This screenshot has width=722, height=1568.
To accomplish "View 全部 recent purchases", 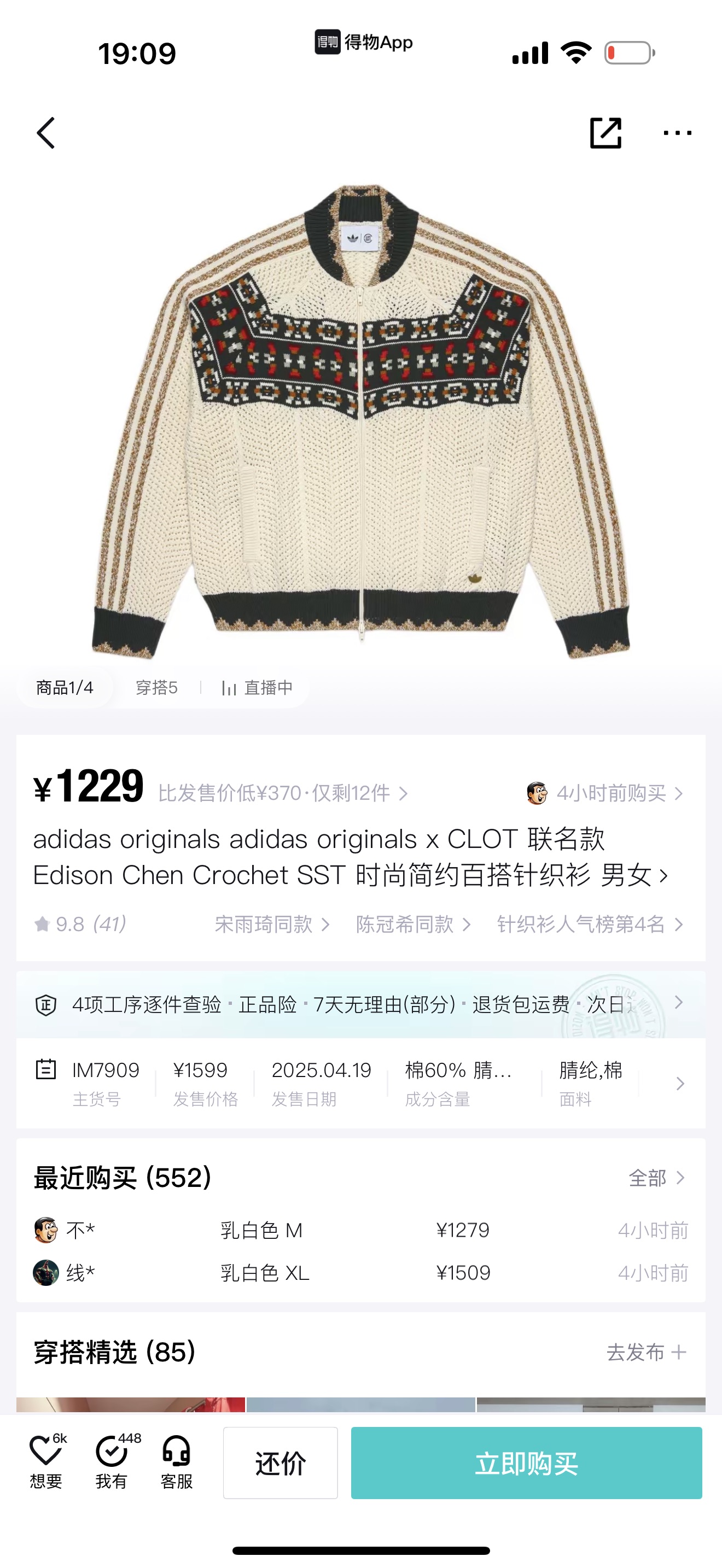I will tap(656, 1177).
